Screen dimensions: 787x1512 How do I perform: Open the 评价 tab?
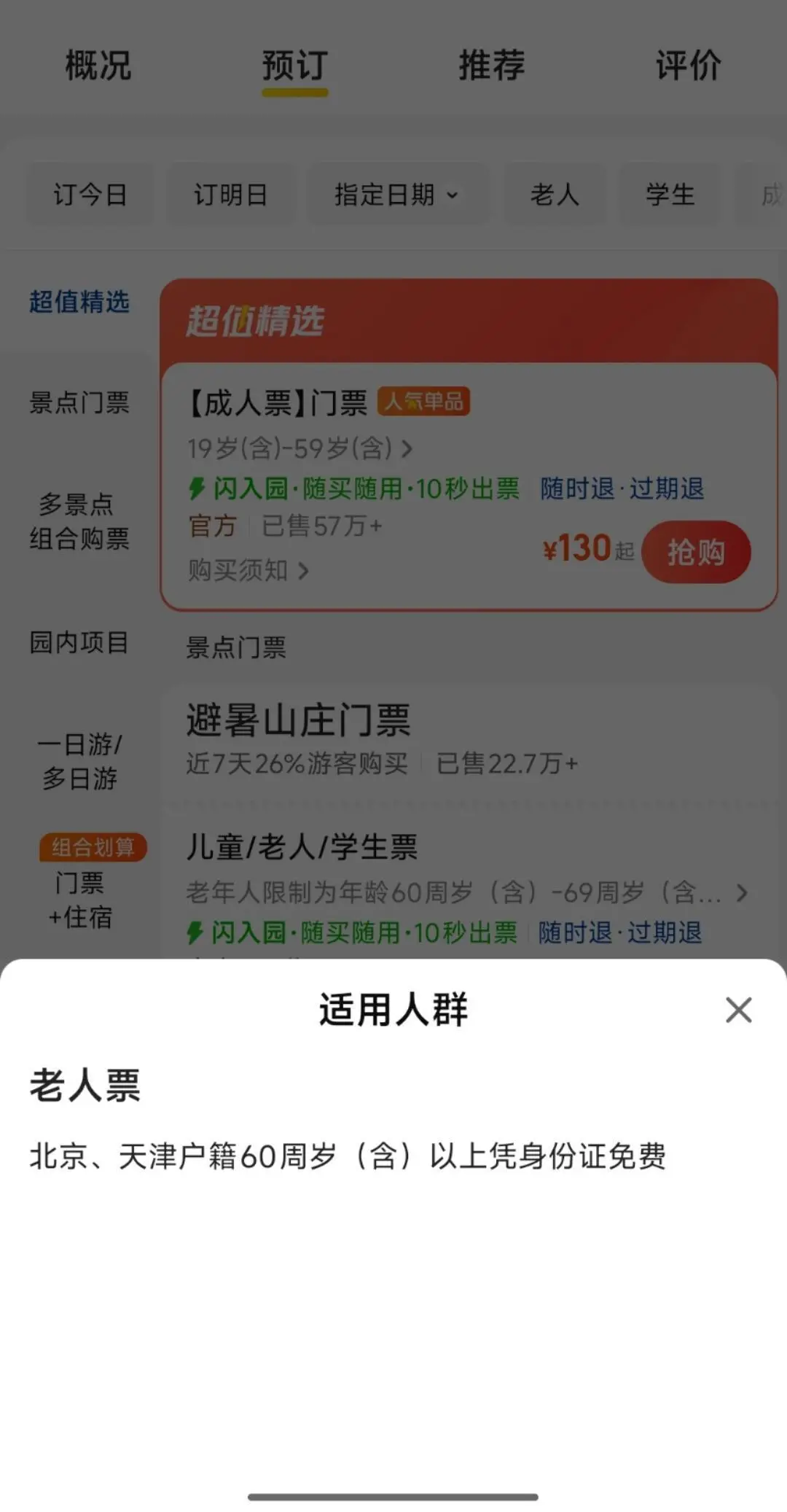[688, 66]
